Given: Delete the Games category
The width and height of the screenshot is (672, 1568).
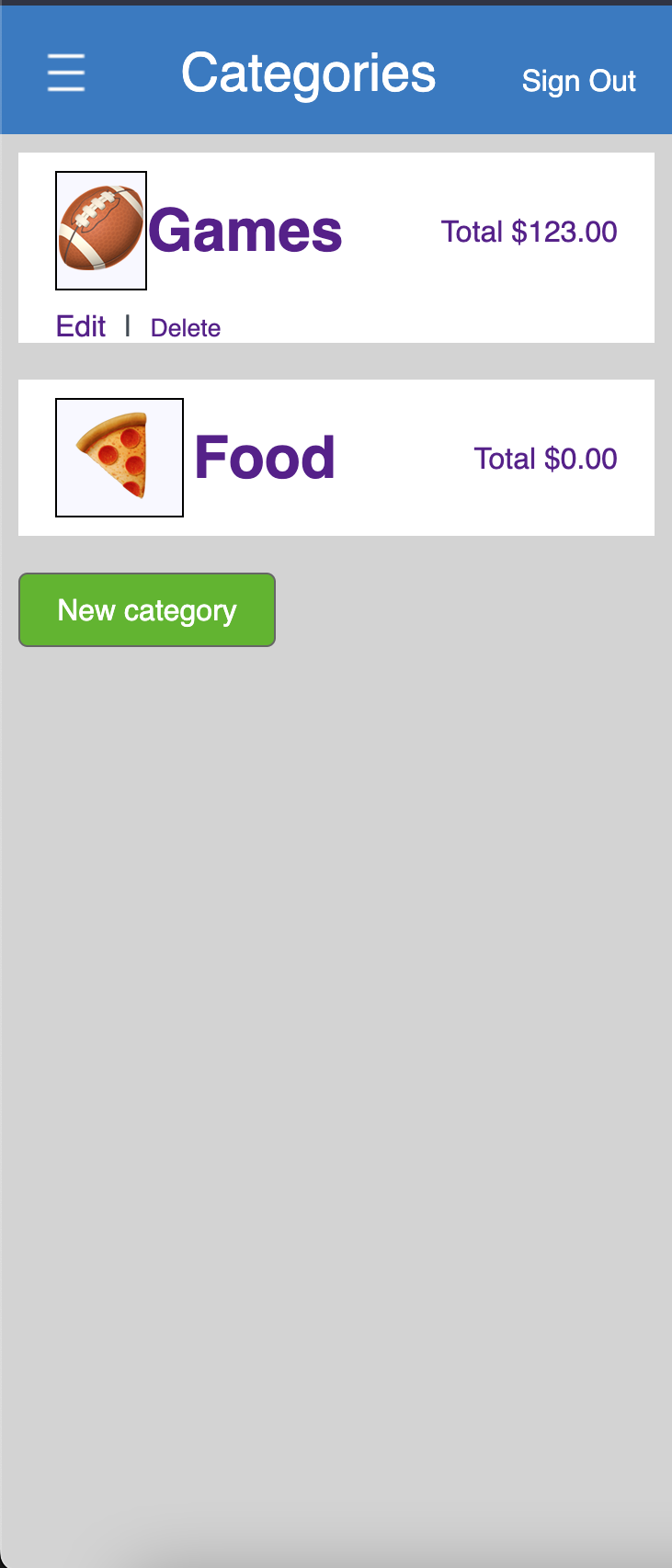Looking at the screenshot, I should pos(186,328).
